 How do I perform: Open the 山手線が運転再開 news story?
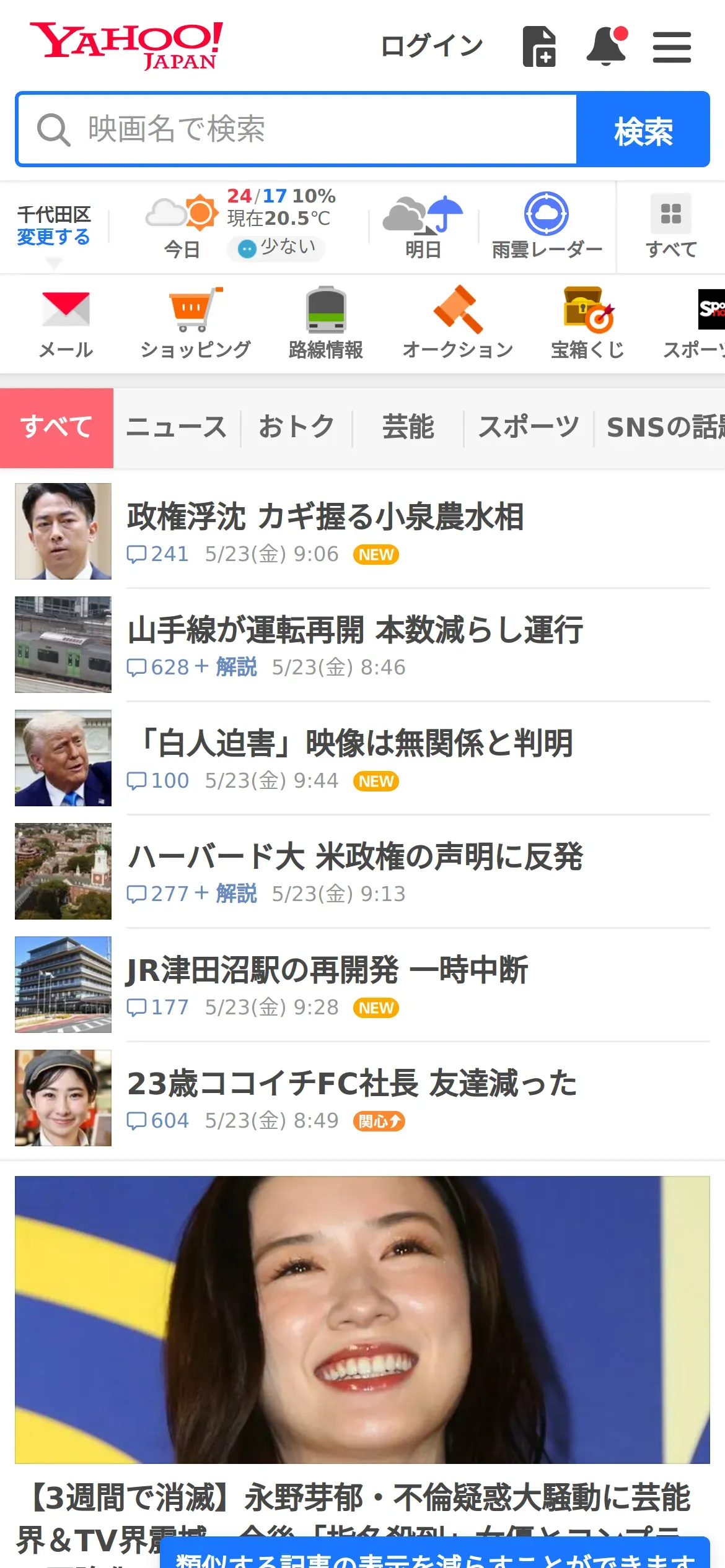[x=354, y=630]
